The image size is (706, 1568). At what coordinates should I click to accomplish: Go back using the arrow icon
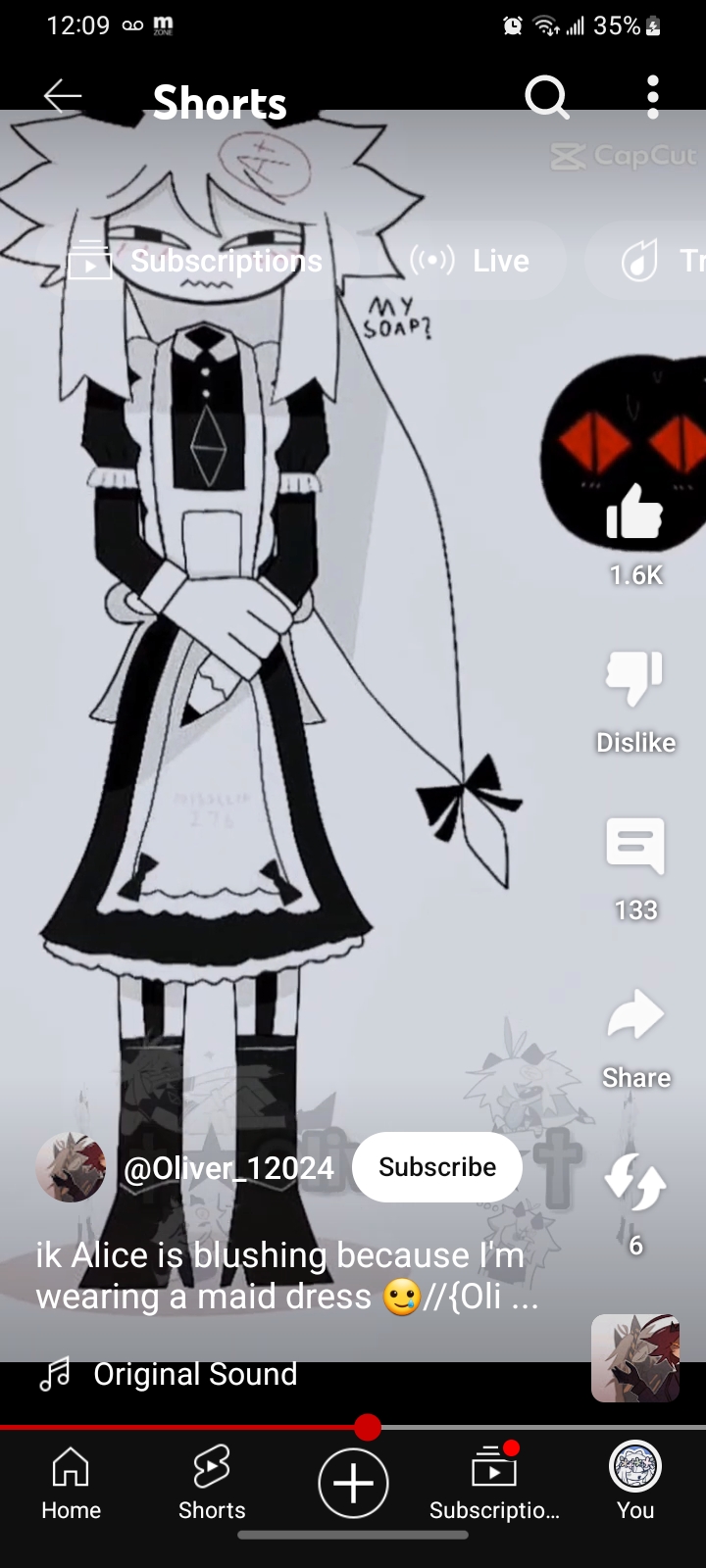[x=62, y=97]
